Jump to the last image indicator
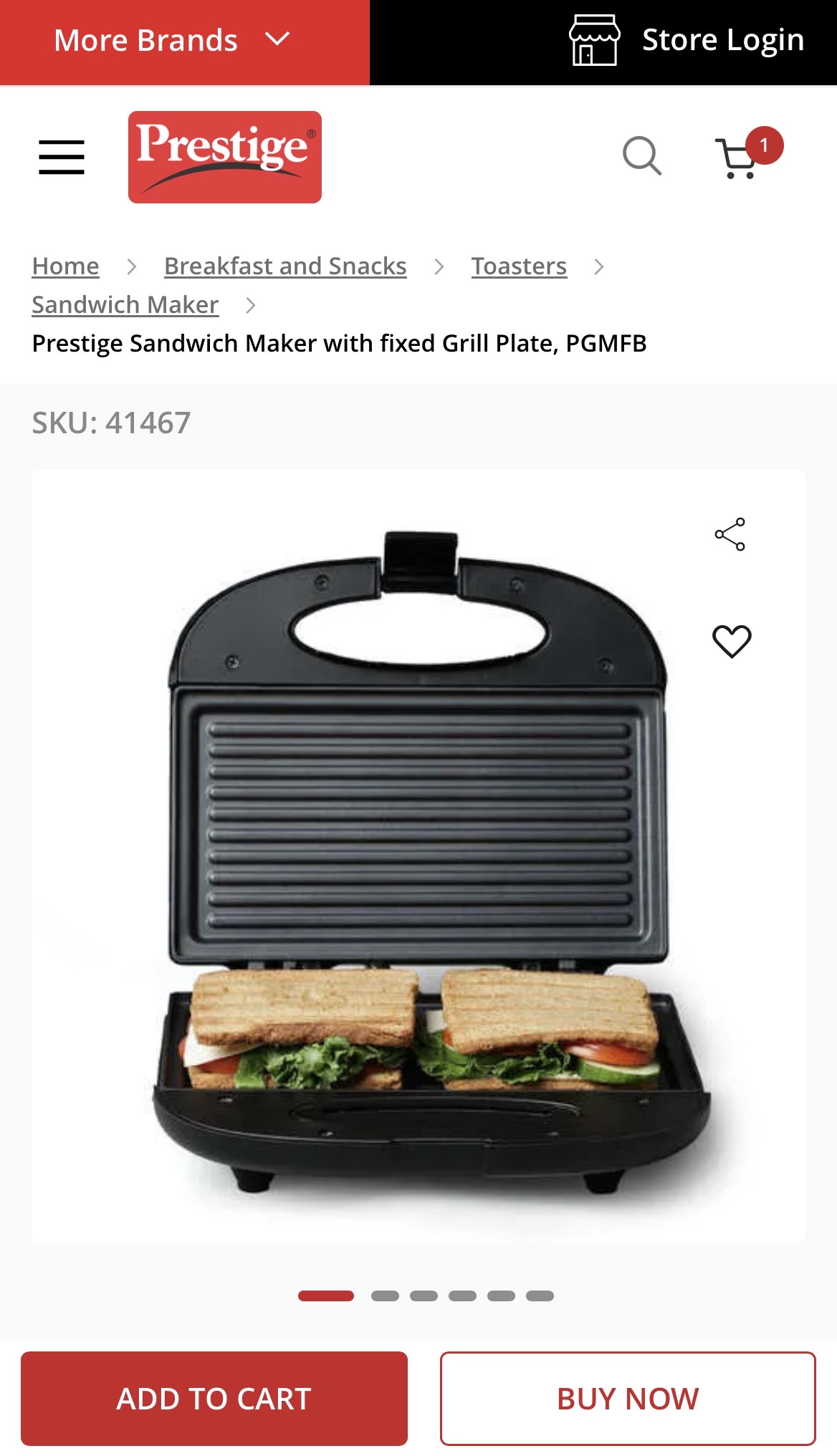The height and width of the screenshot is (1456, 837). [540, 1296]
